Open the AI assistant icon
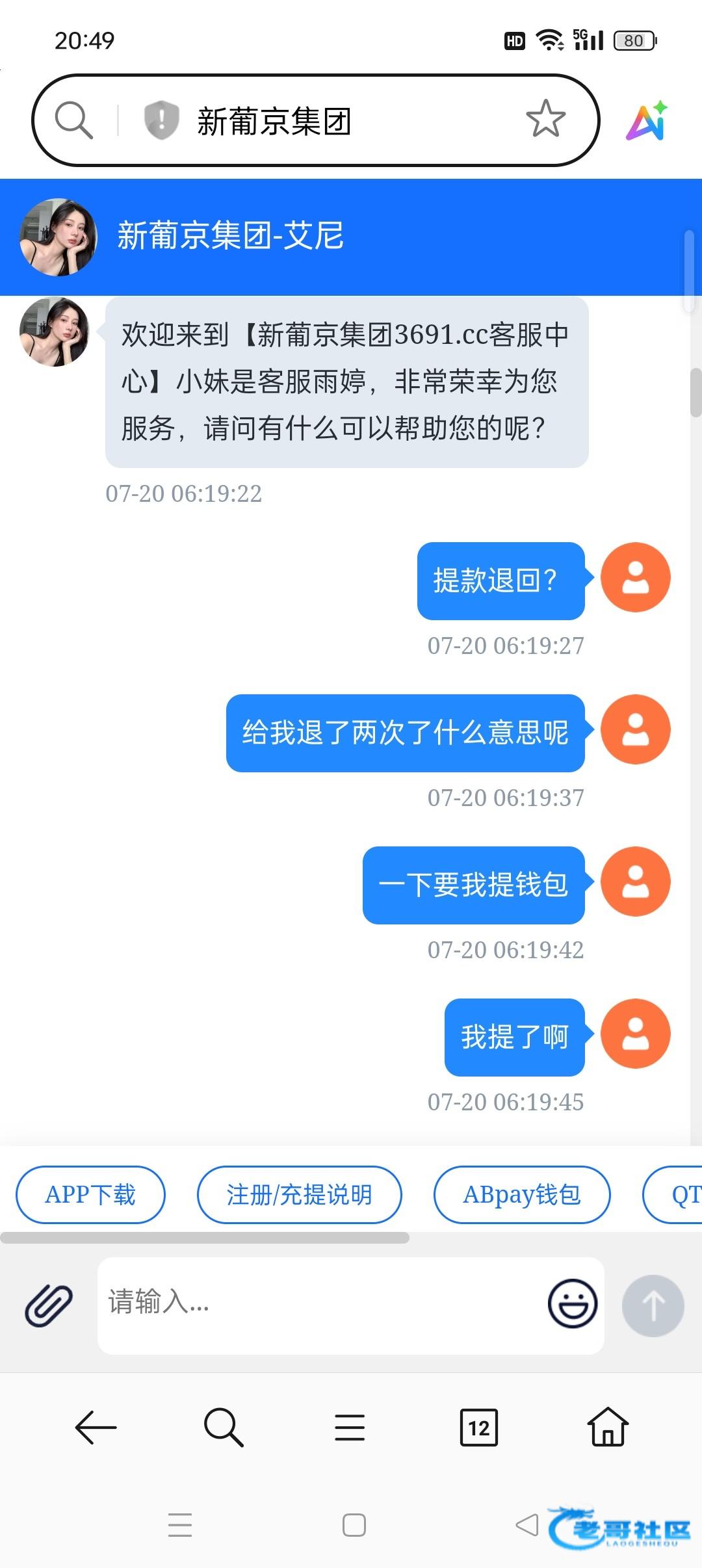 click(x=647, y=121)
